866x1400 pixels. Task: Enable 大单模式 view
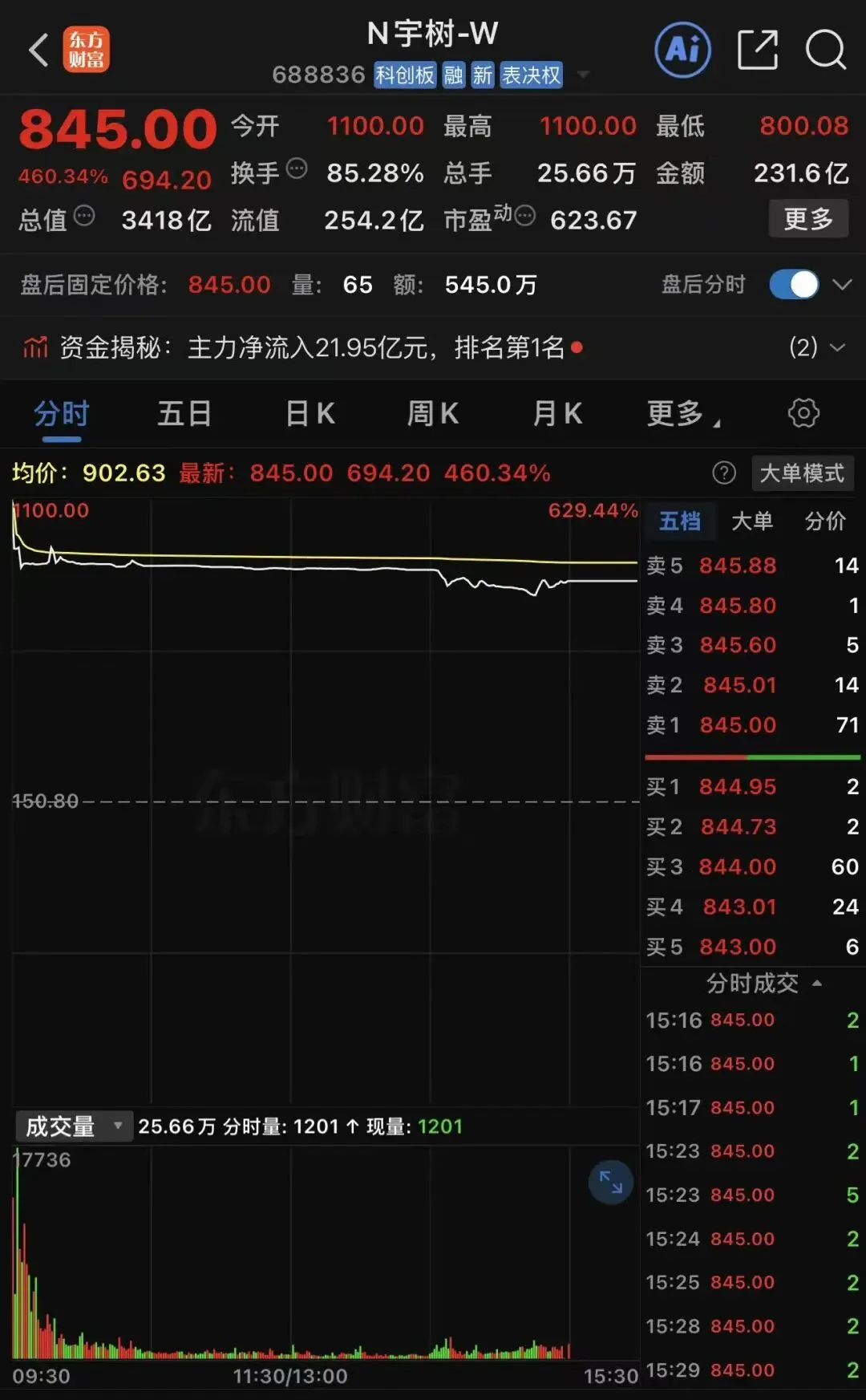tap(802, 473)
